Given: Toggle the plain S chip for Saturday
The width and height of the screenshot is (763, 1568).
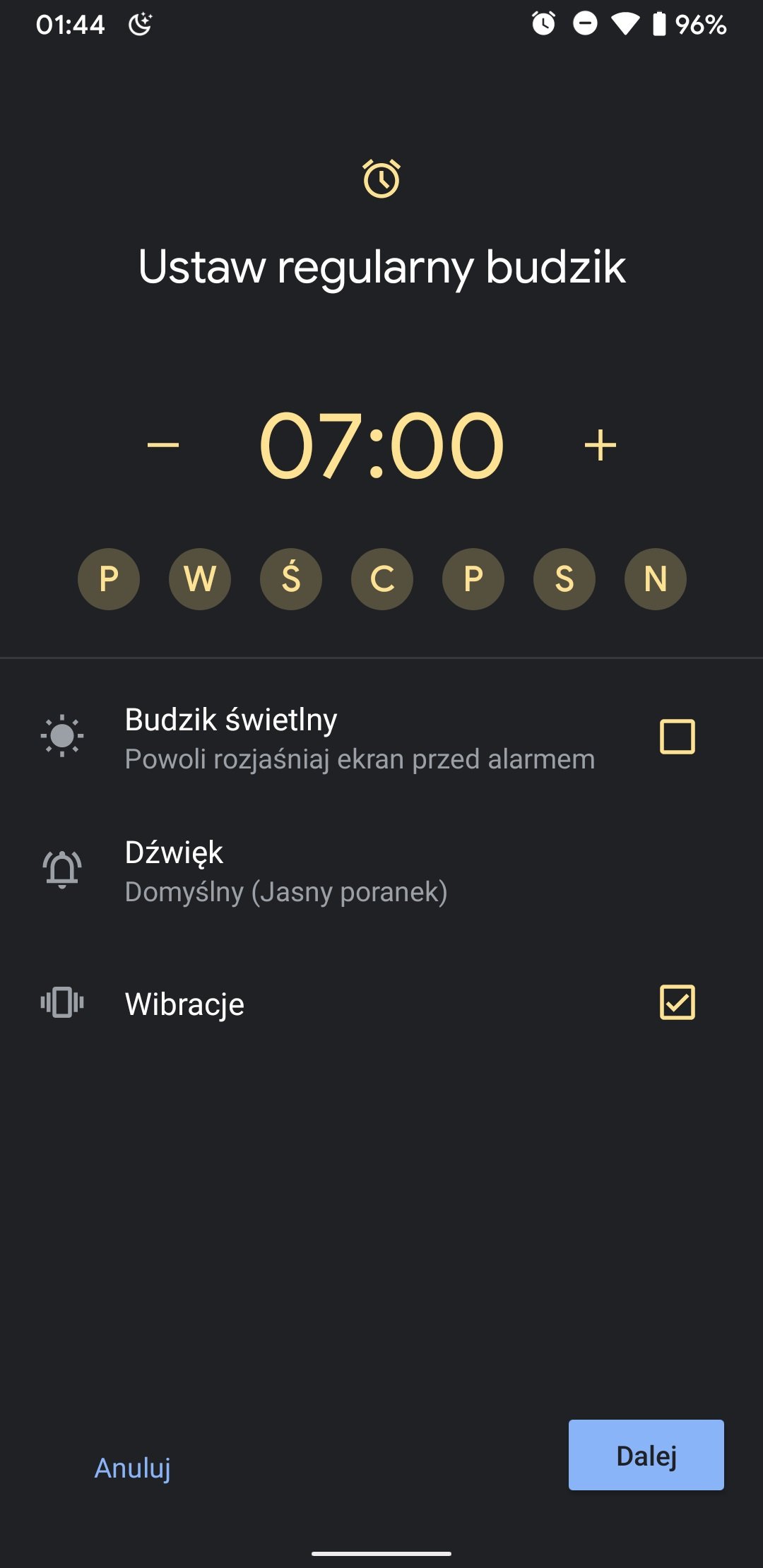Looking at the screenshot, I should (564, 579).
